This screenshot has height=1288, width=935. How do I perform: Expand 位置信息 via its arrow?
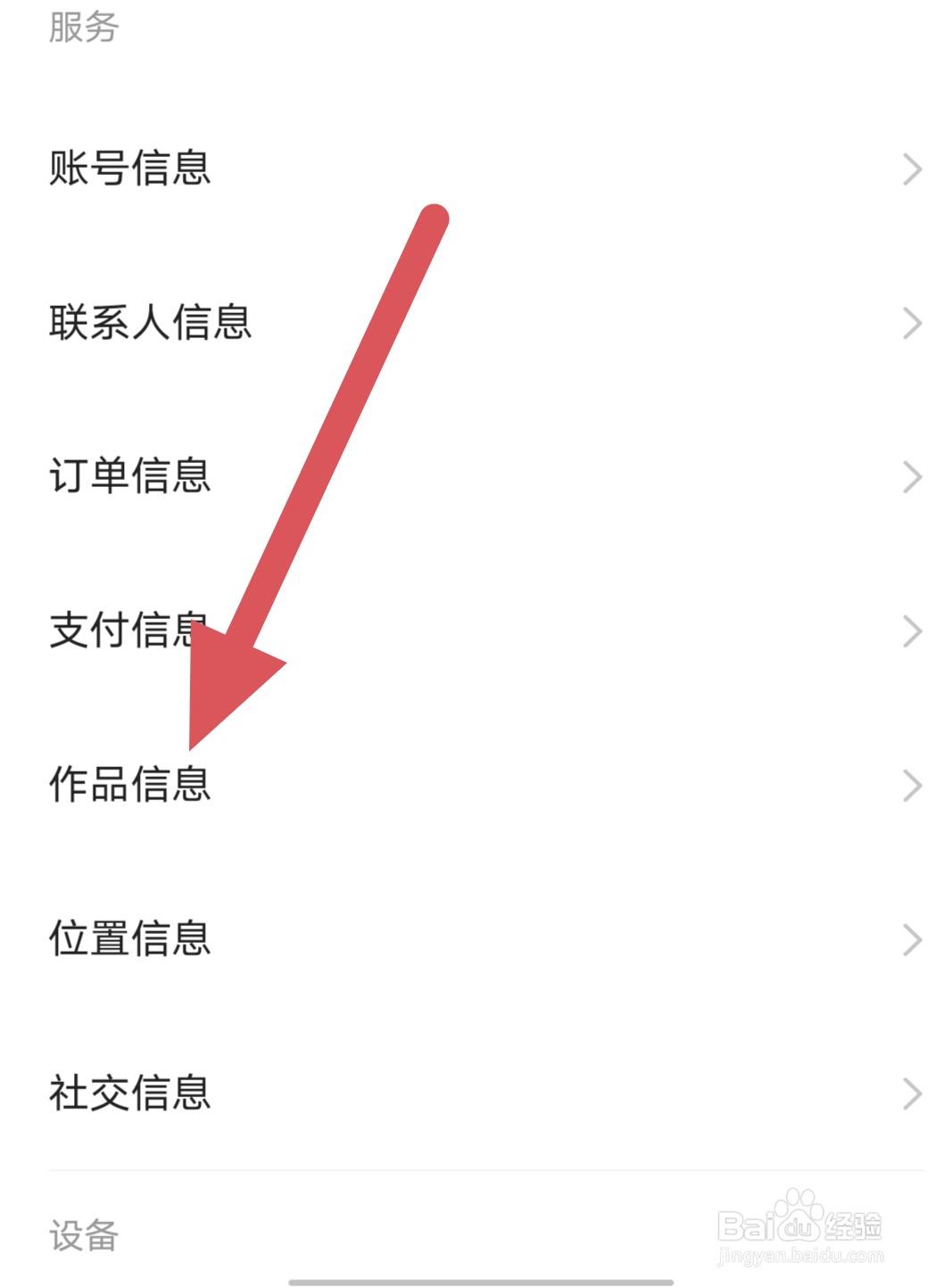coord(912,938)
